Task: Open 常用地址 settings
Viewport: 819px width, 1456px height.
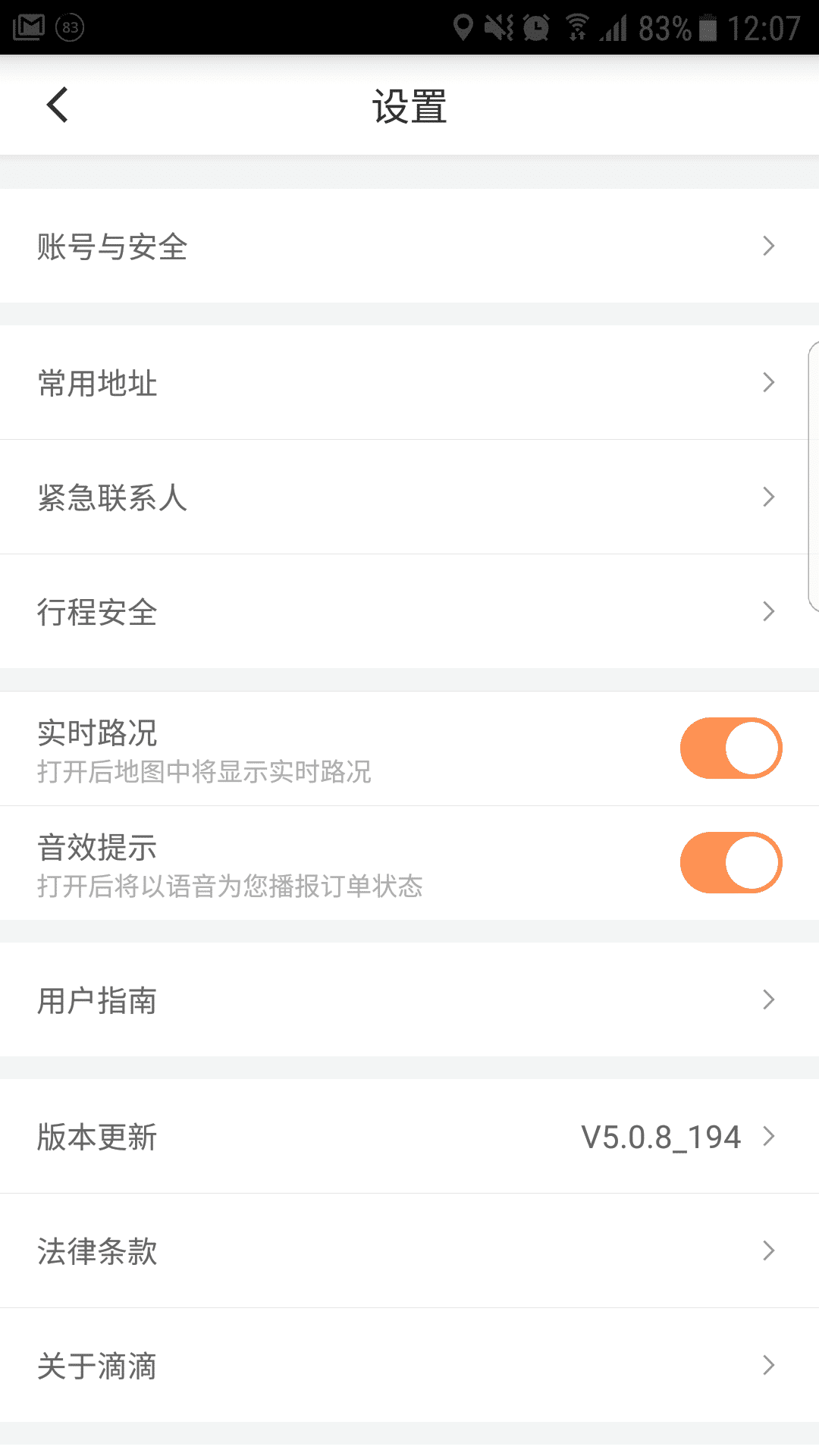Action: [409, 383]
